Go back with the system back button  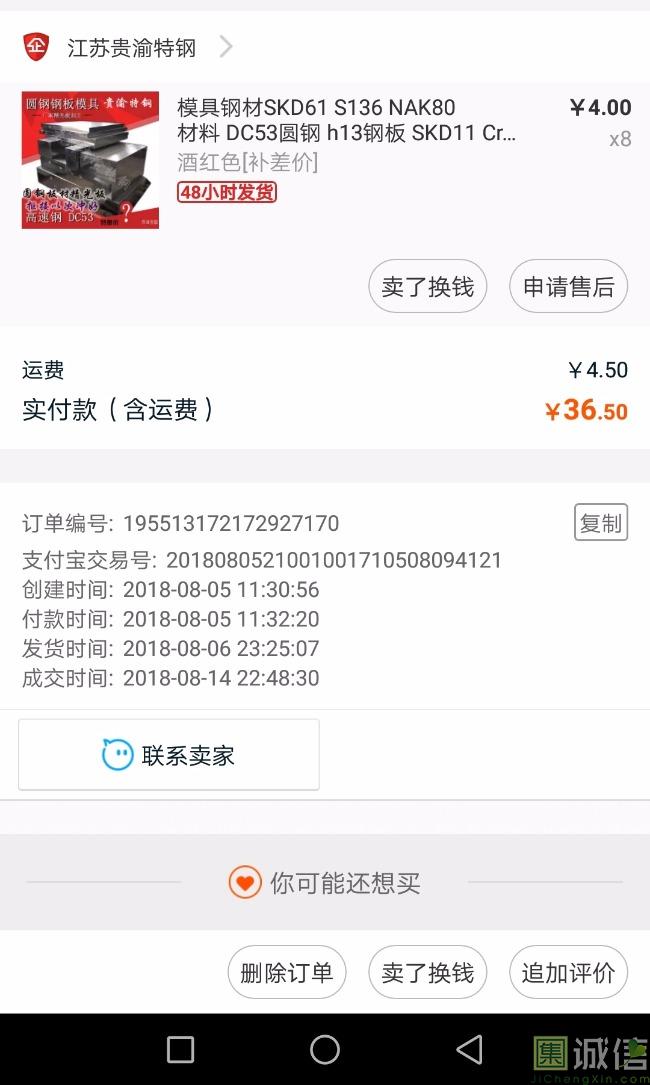(469, 1050)
